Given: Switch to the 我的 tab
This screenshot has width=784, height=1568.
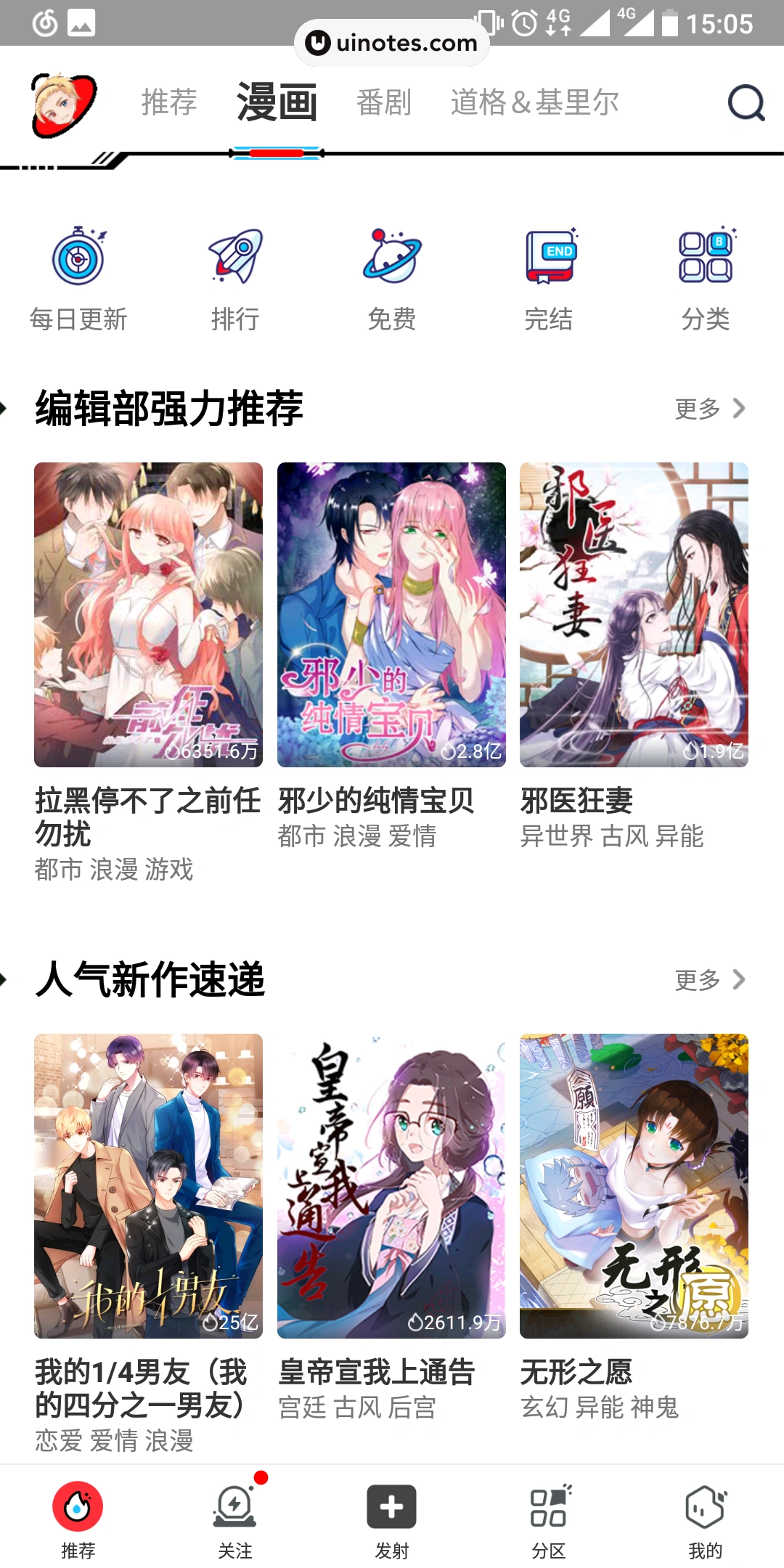Looking at the screenshot, I should click(706, 1520).
